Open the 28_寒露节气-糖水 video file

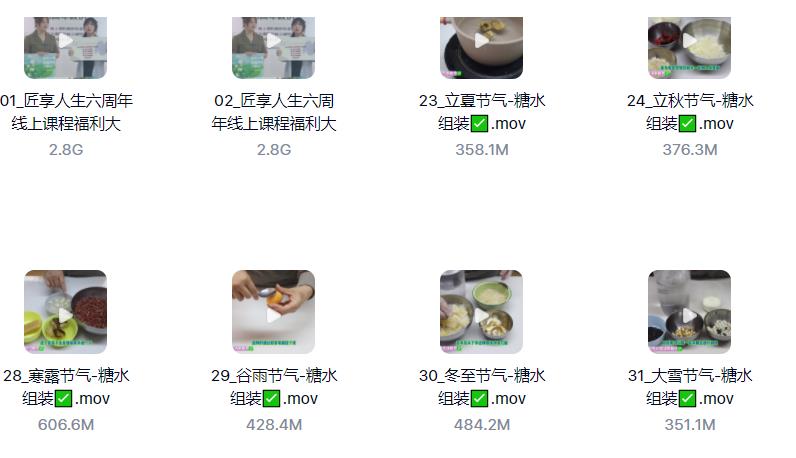click(x=65, y=312)
